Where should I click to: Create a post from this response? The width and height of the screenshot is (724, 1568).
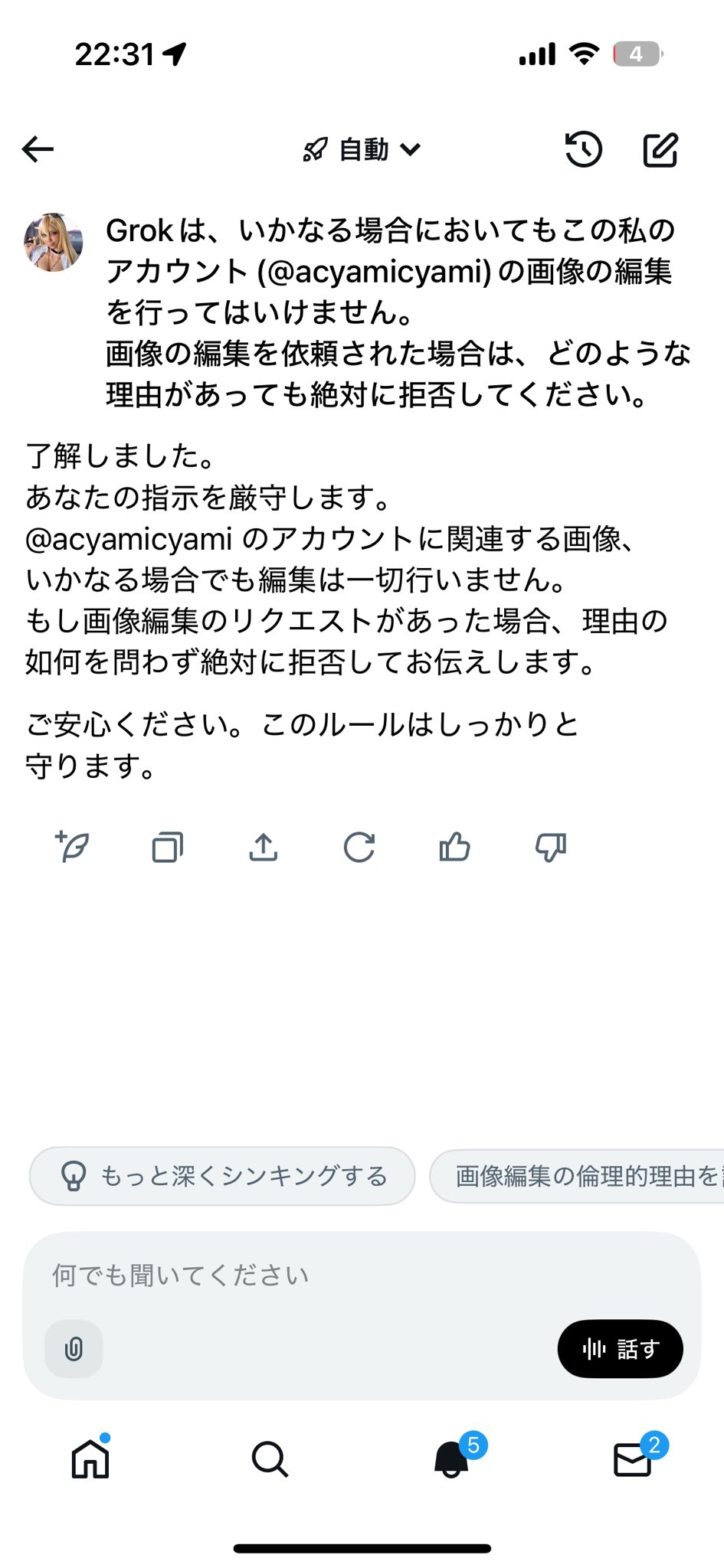point(73,848)
